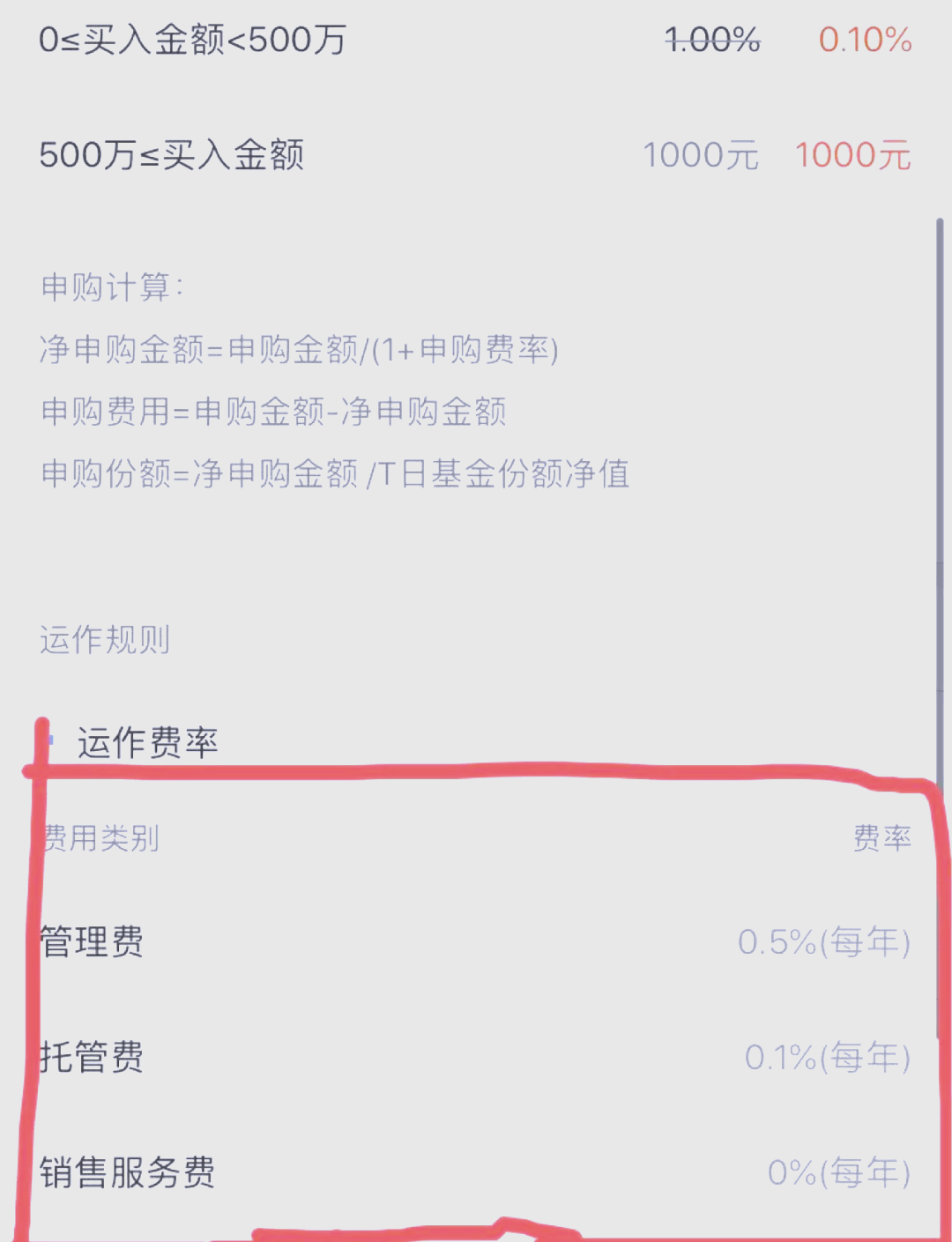Select the 托管费 fee row
This screenshot has height=1242, width=952.
(x=93, y=1056)
